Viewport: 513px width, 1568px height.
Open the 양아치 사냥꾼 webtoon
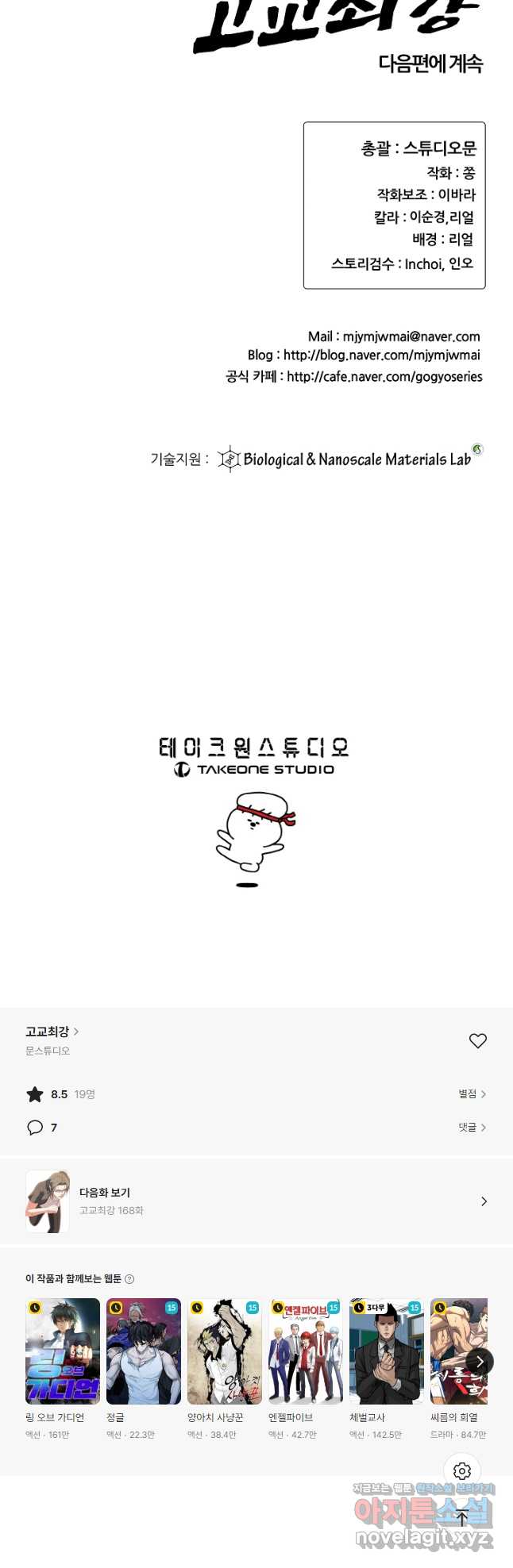tap(225, 1351)
